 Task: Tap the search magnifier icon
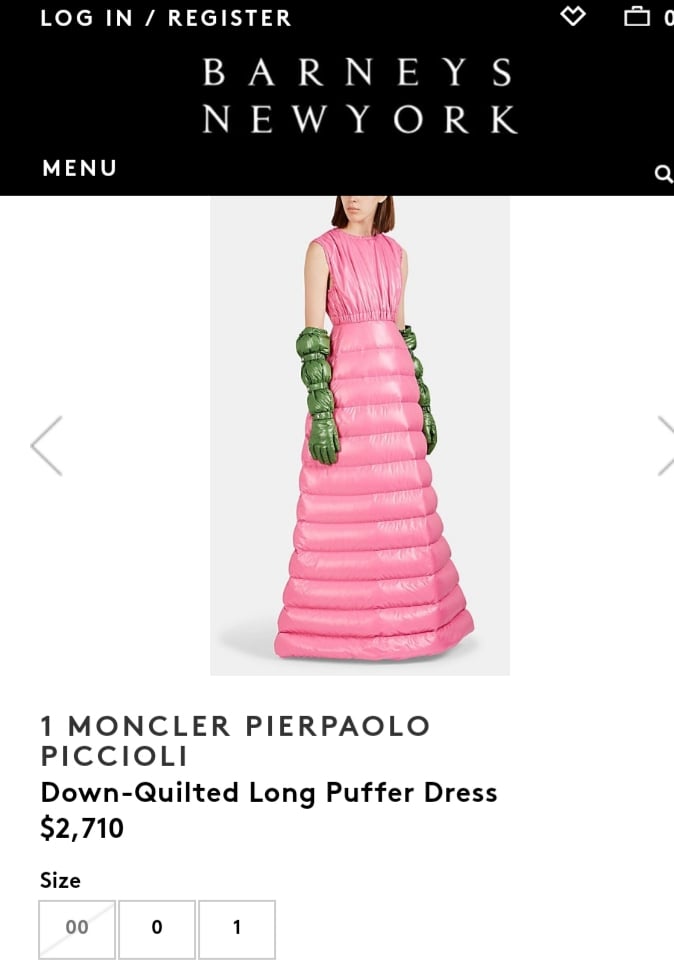click(663, 174)
